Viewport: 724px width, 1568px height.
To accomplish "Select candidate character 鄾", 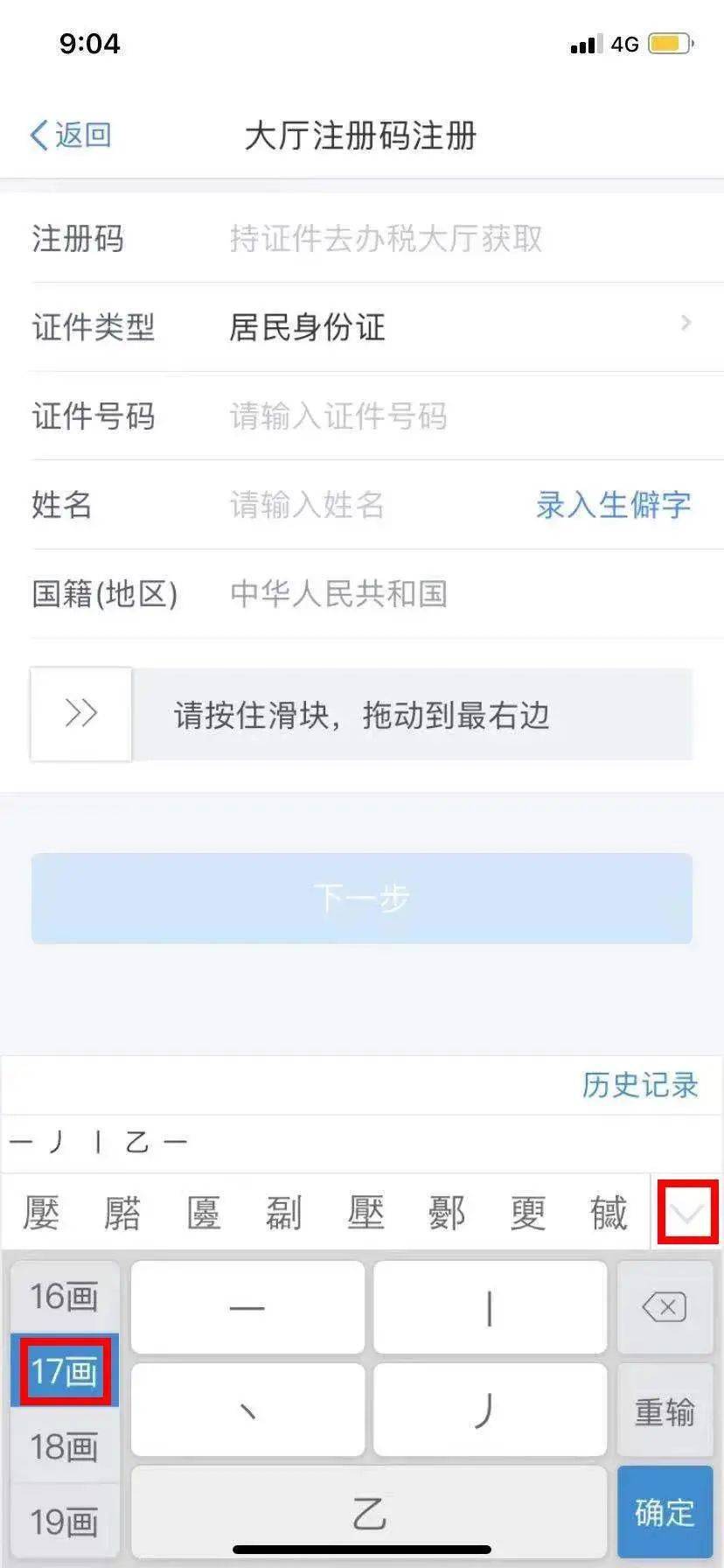I will [446, 1214].
